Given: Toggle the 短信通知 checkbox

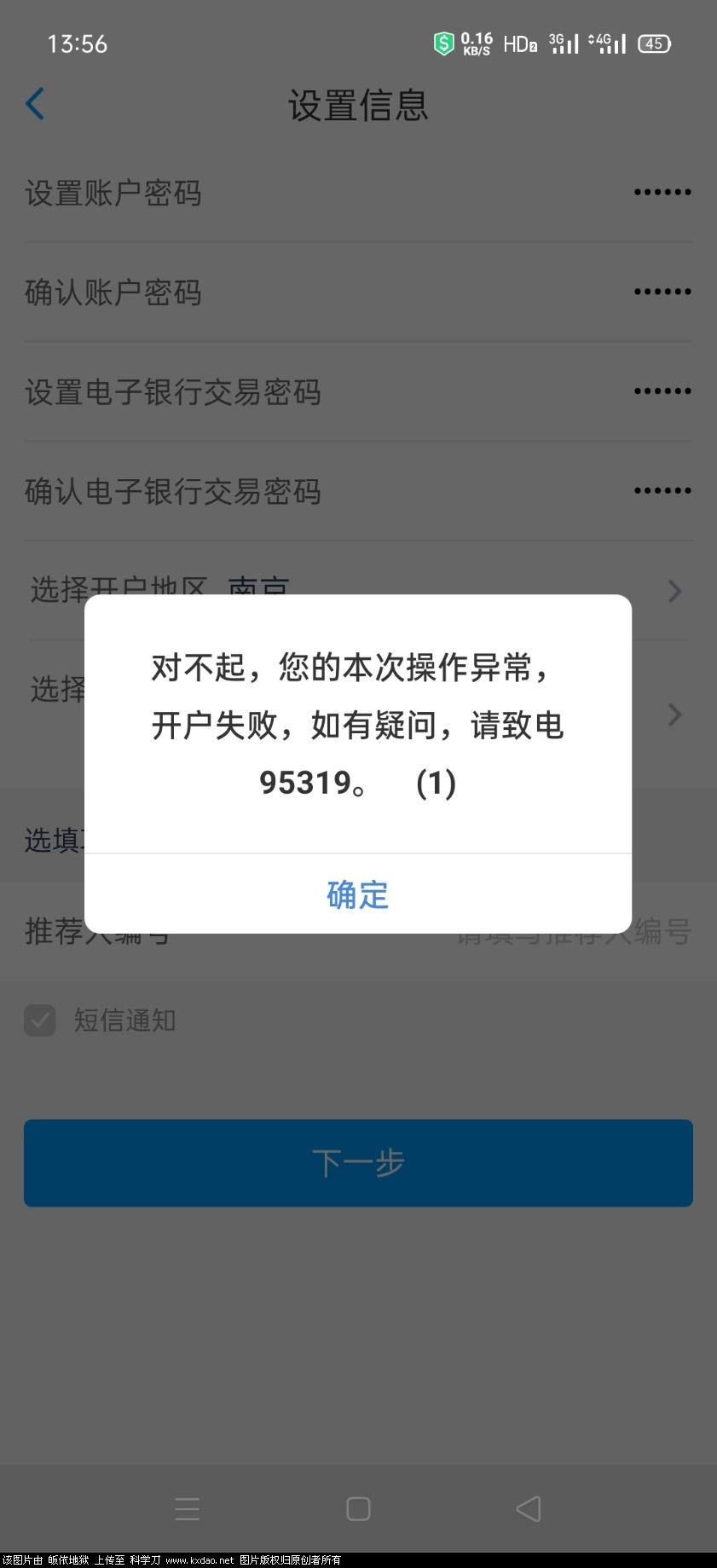Looking at the screenshot, I should (39, 1021).
